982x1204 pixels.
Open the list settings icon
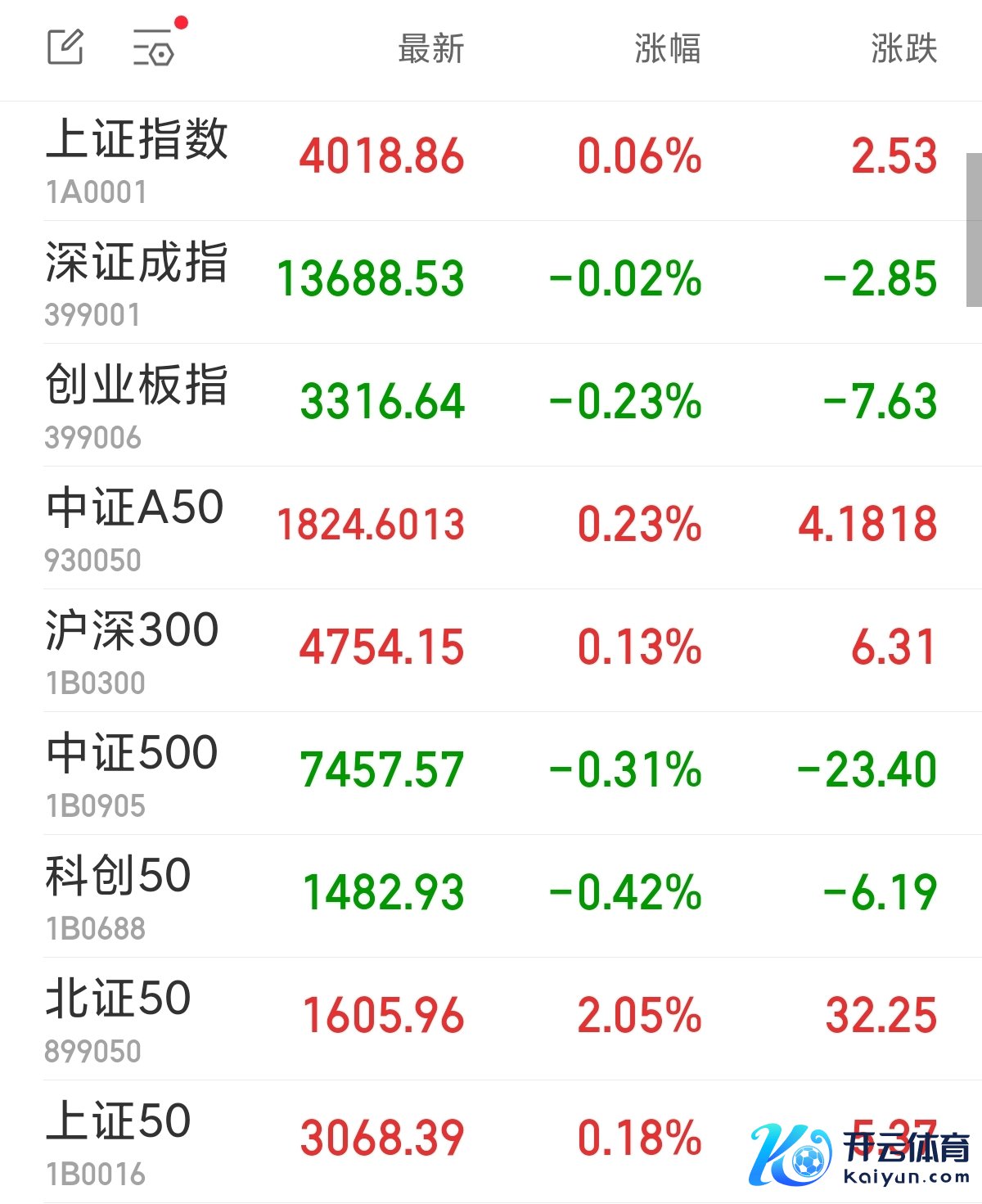click(154, 47)
